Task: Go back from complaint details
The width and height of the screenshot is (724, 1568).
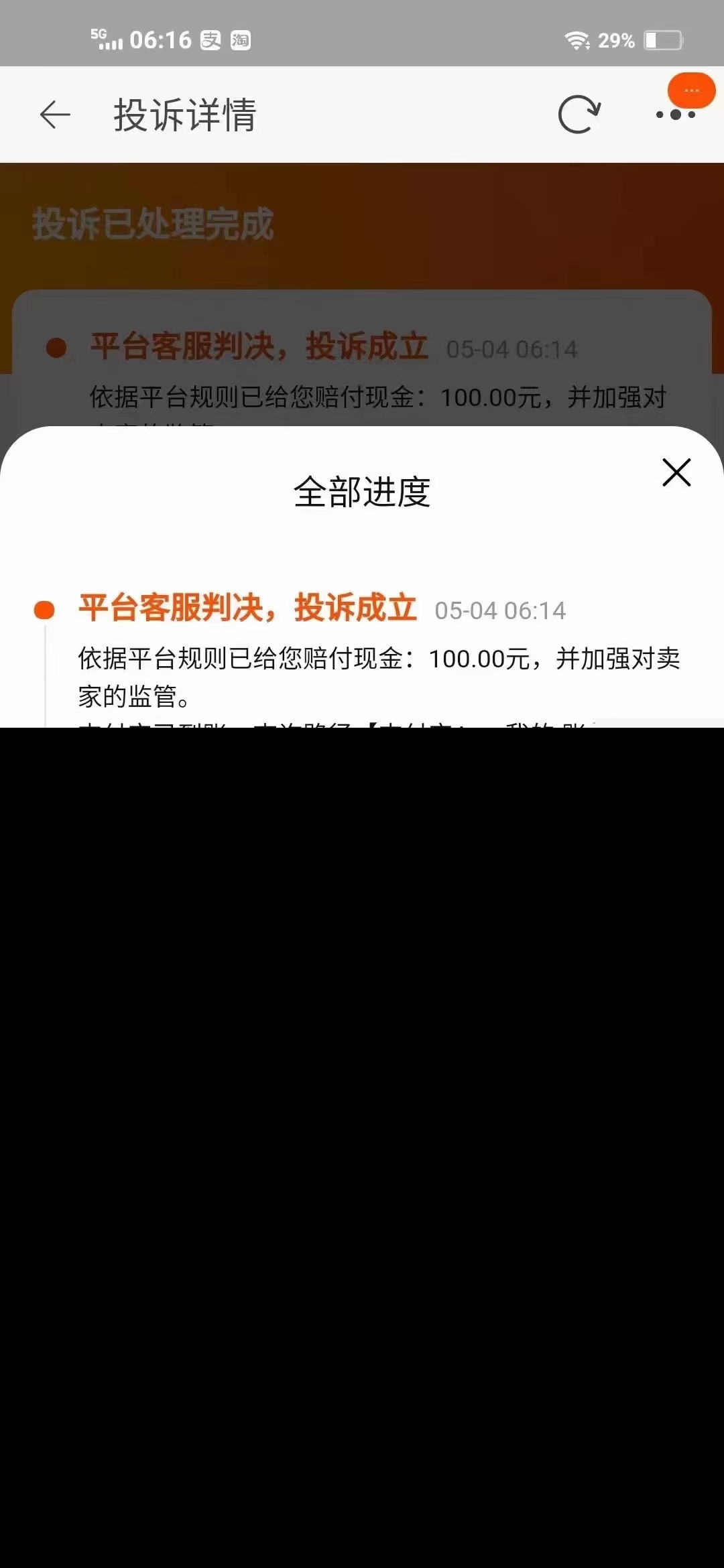Action: pyautogui.click(x=55, y=115)
